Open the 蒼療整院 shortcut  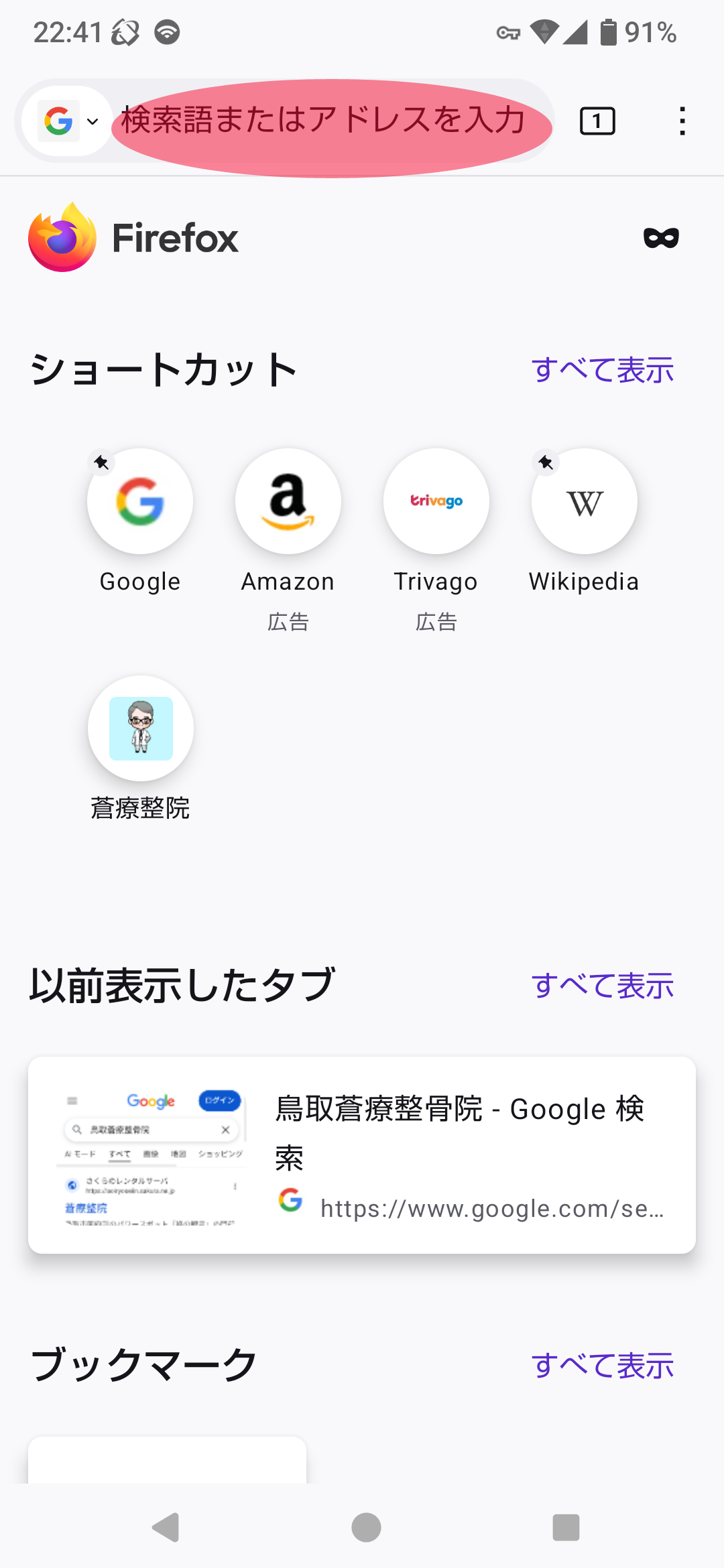[x=141, y=729]
